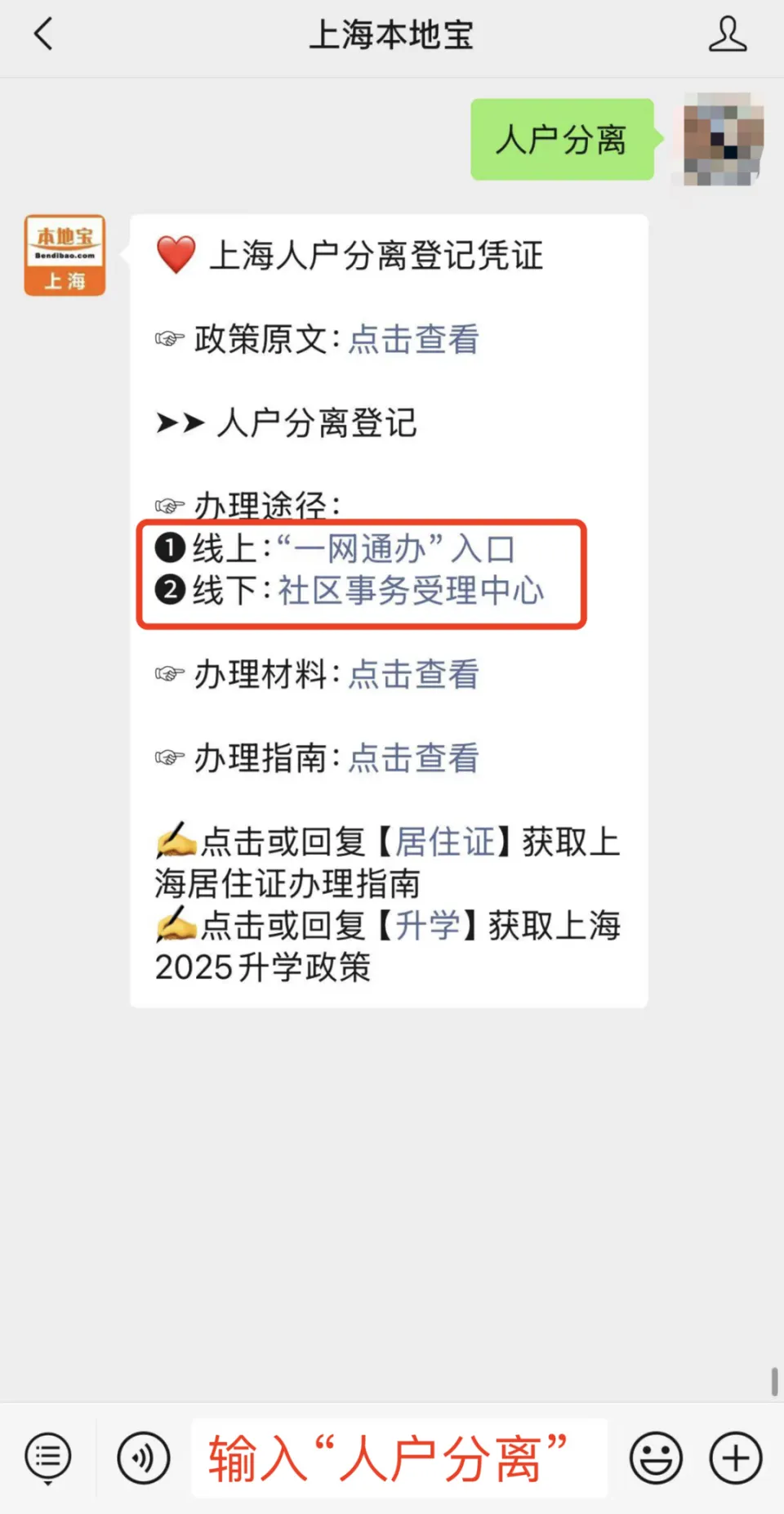
Task: Tap the 居住证 keyword link
Action: [445, 842]
